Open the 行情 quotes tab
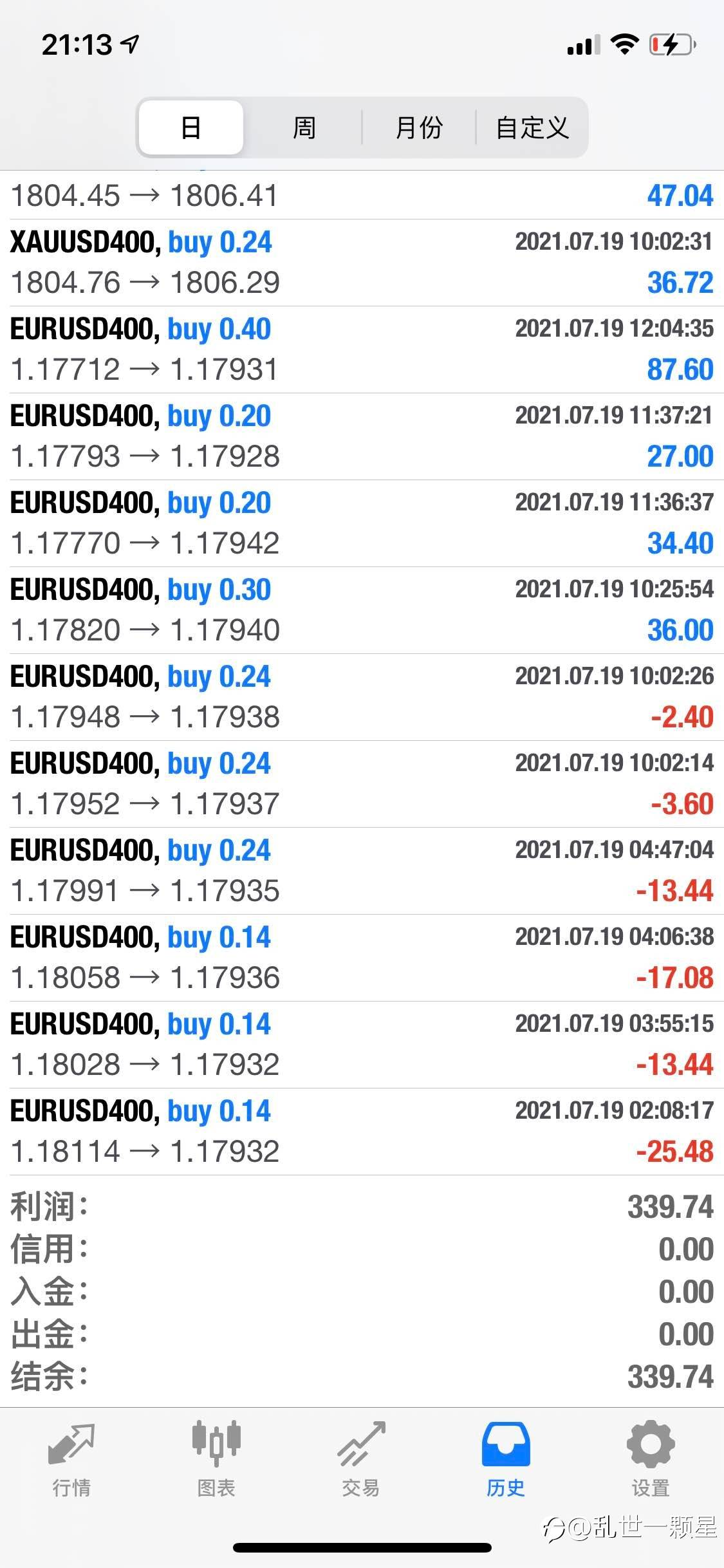 [x=71, y=1460]
